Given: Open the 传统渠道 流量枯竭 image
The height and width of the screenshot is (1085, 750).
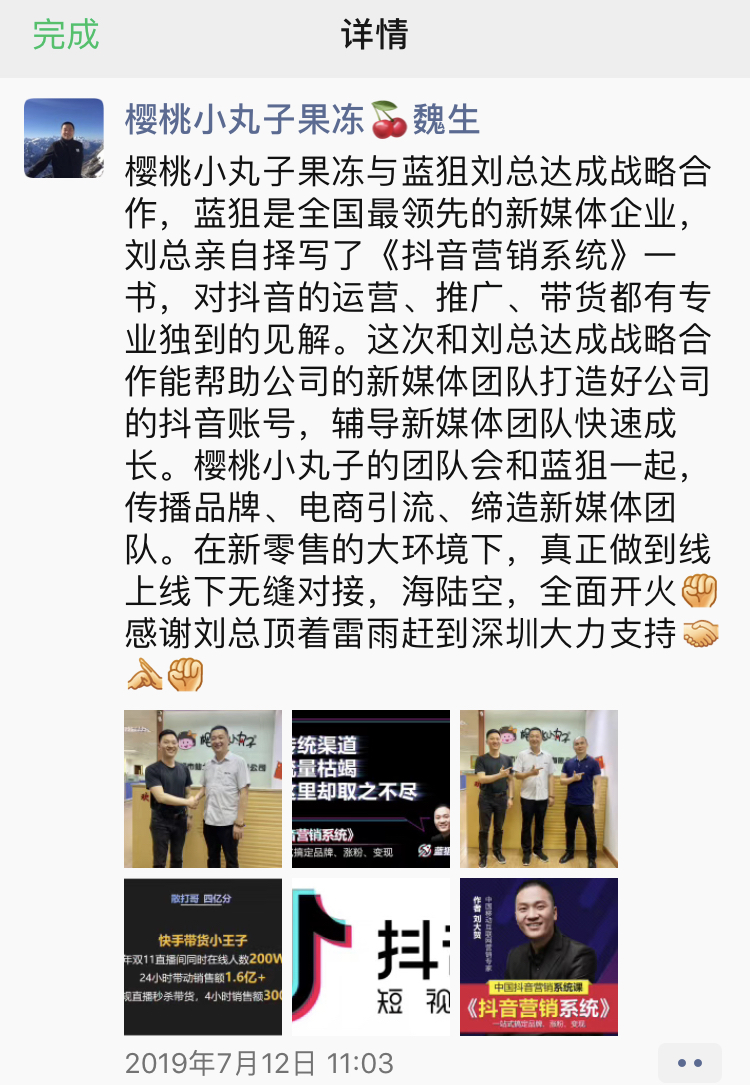Looking at the screenshot, I should [x=371, y=789].
